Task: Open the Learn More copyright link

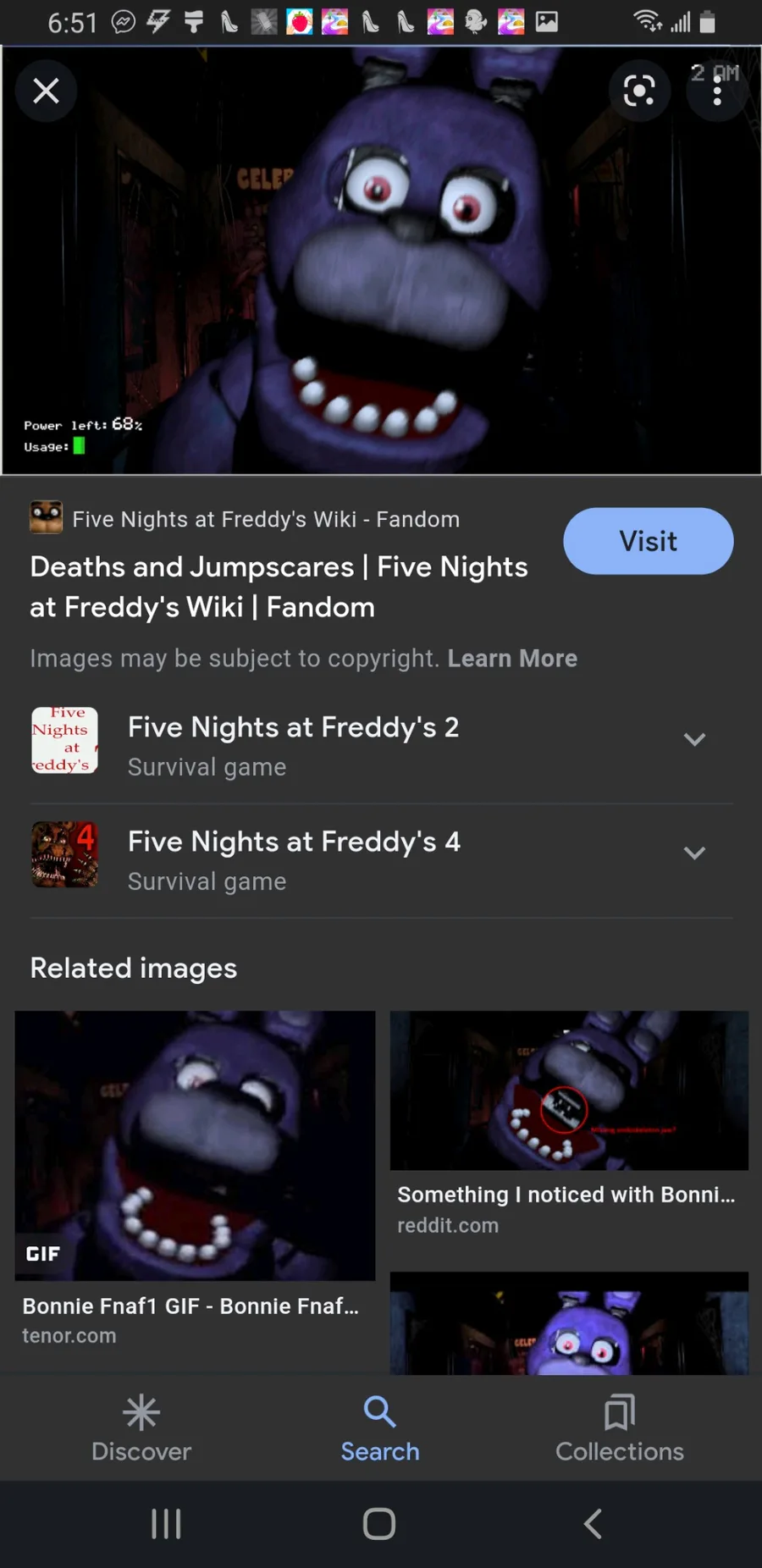Action: [512, 659]
